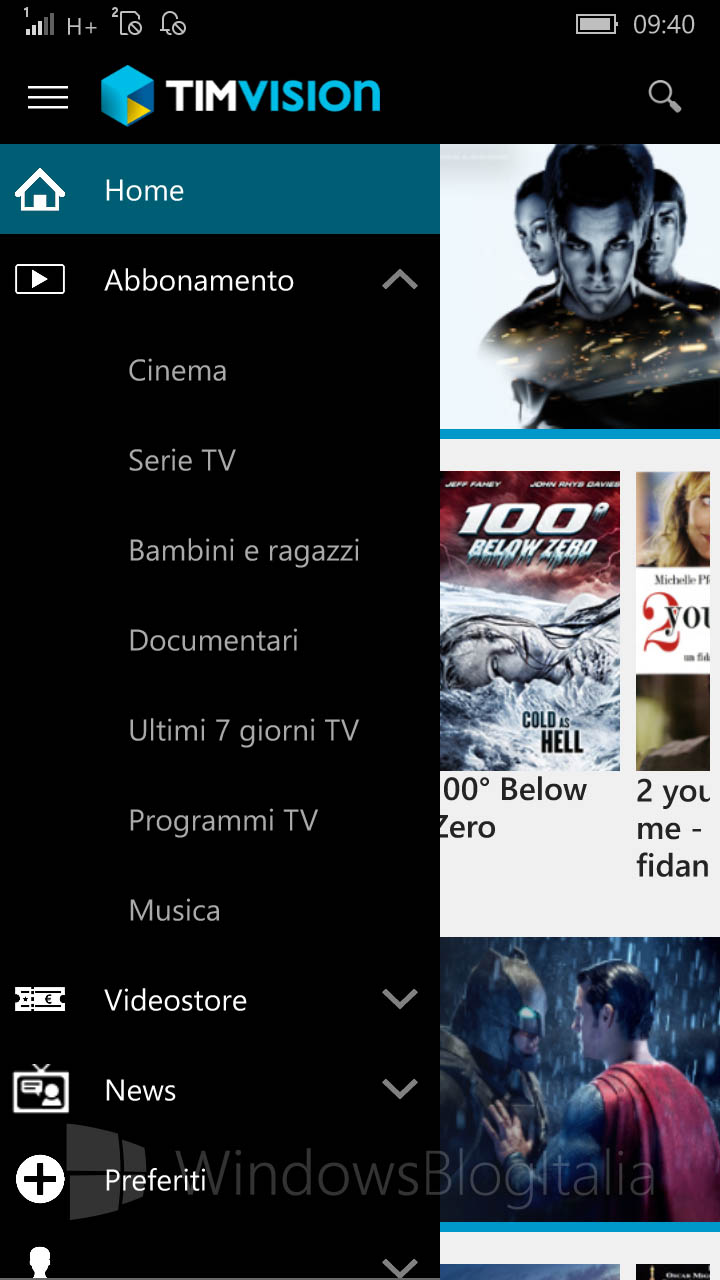Viewport: 720px width, 1280px height.
Task: Expand the Videostore section
Action: tap(400, 999)
